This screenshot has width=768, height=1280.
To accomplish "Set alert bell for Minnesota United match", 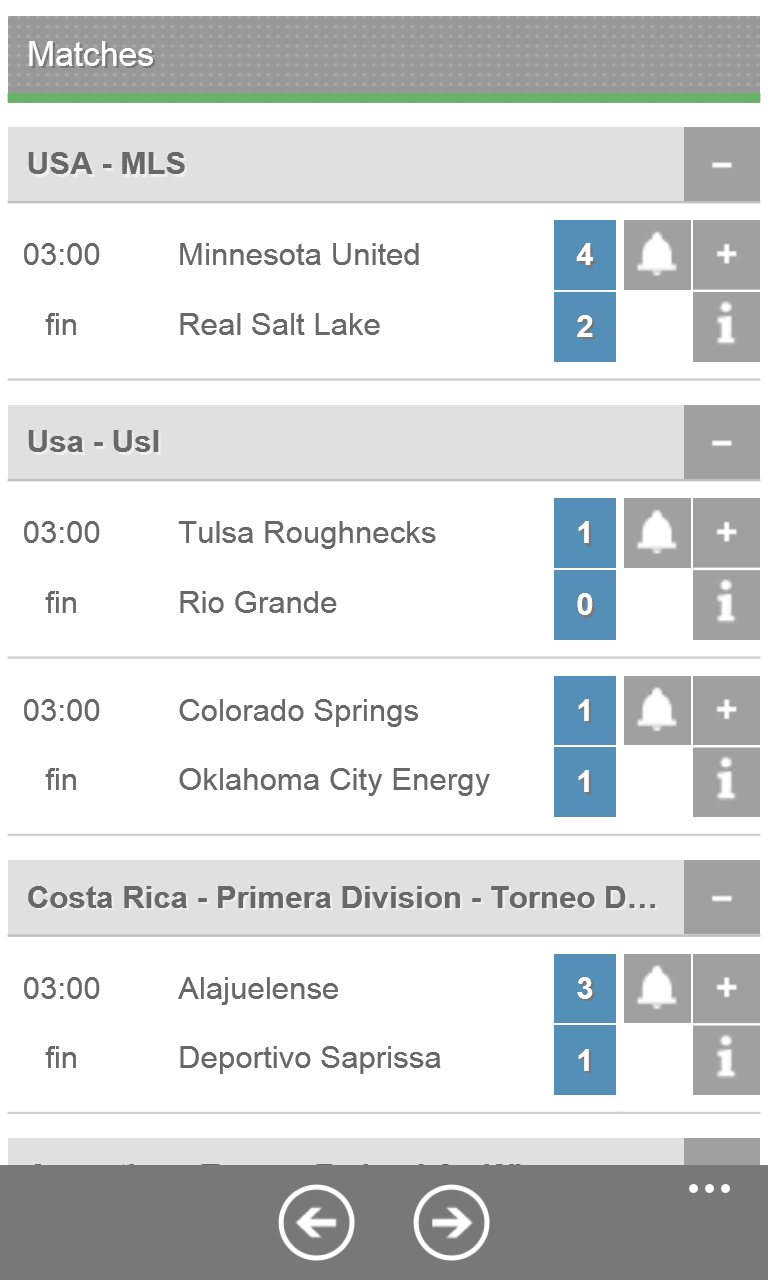I will coord(657,255).
